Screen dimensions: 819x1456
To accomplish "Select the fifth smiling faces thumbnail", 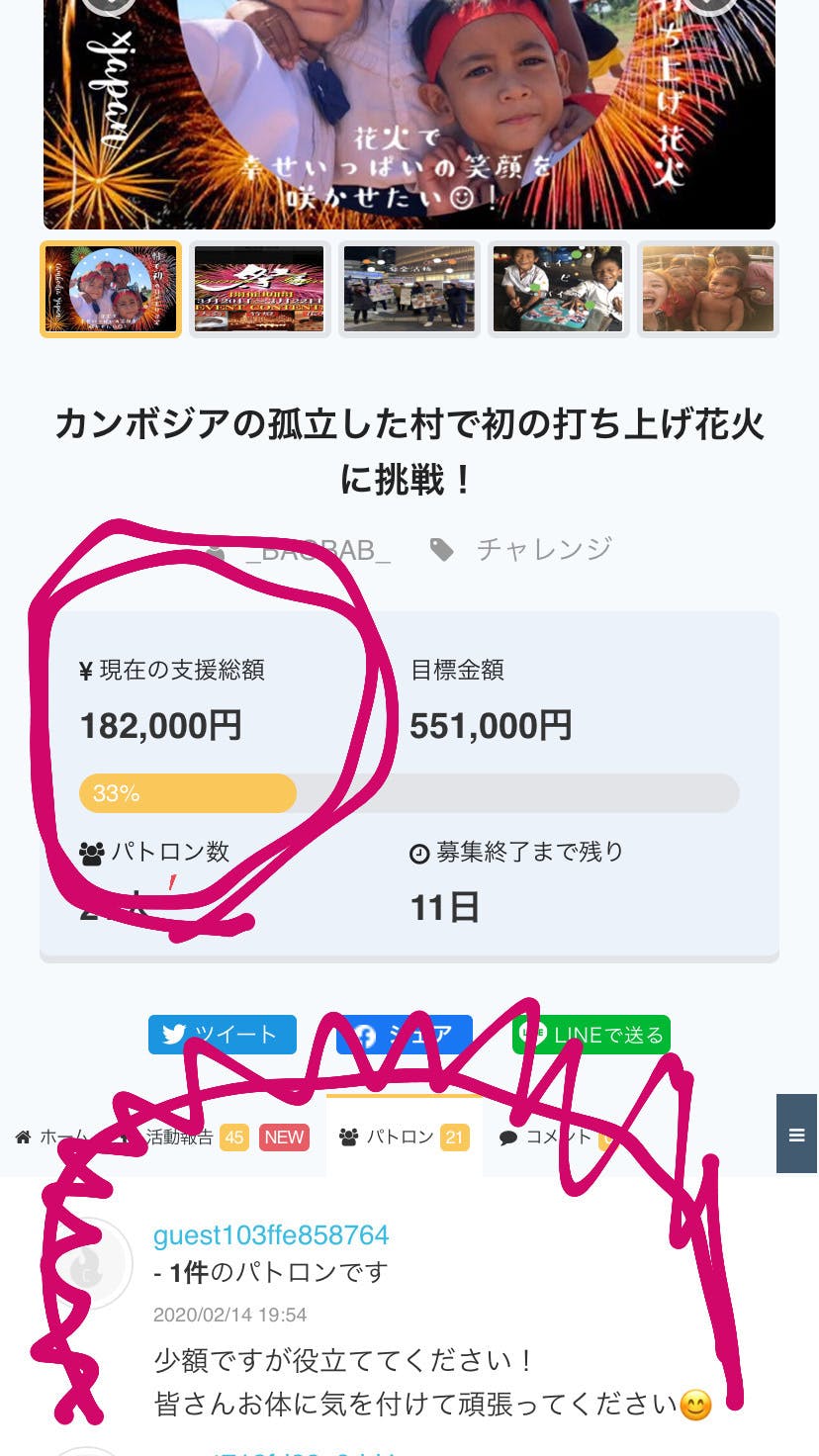I will pos(708,290).
